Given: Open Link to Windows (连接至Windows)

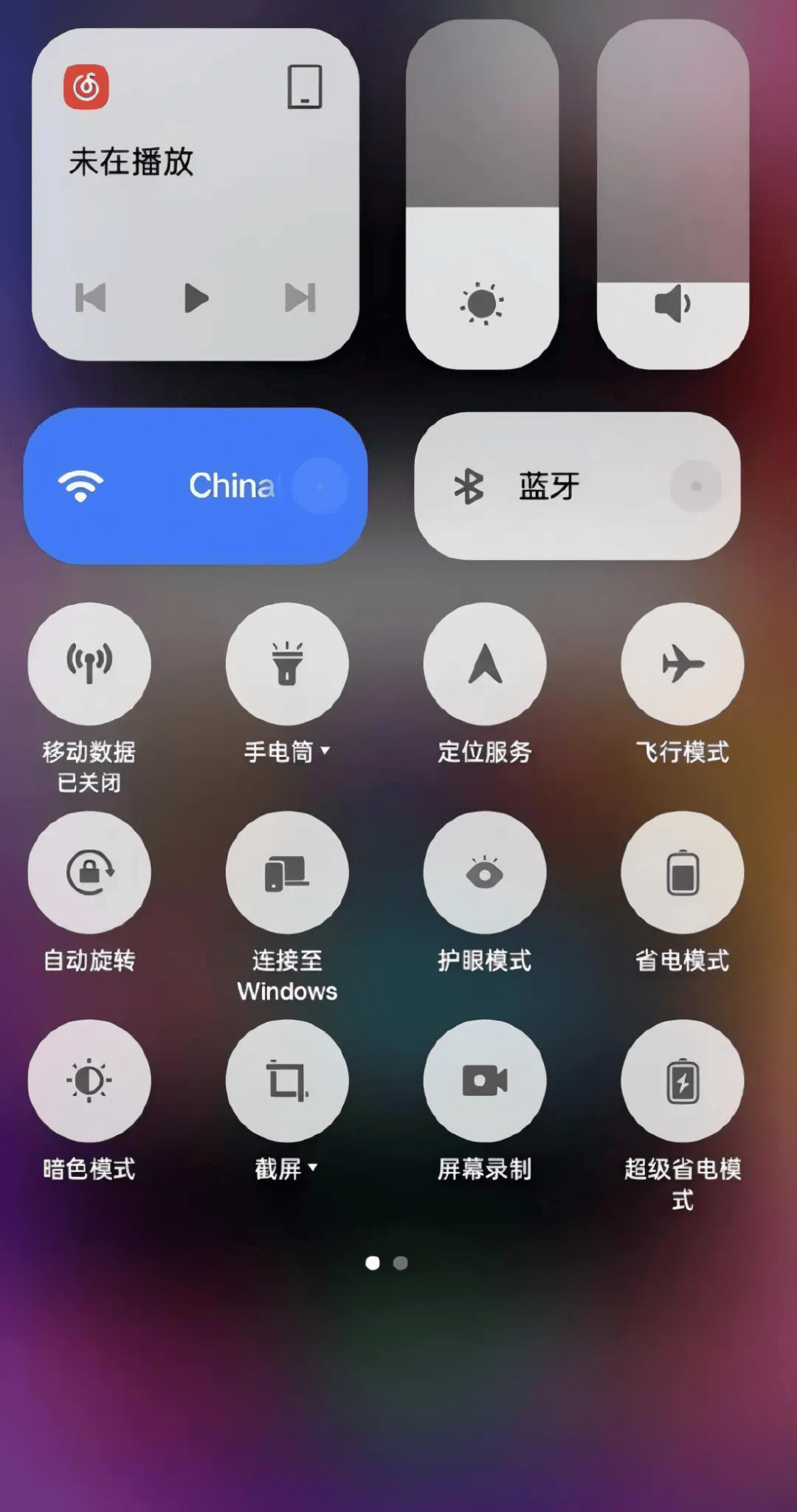Looking at the screenshot, I should 287,872.
